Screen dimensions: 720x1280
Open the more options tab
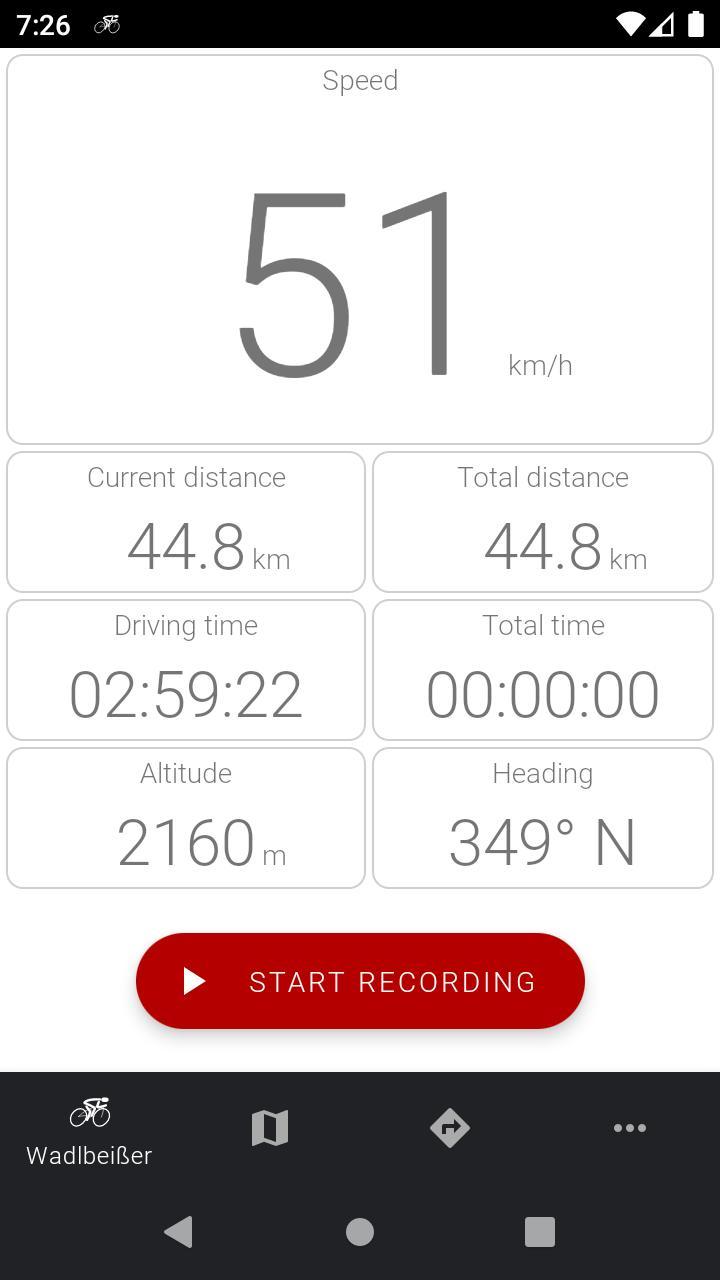tap(630, 1128)
